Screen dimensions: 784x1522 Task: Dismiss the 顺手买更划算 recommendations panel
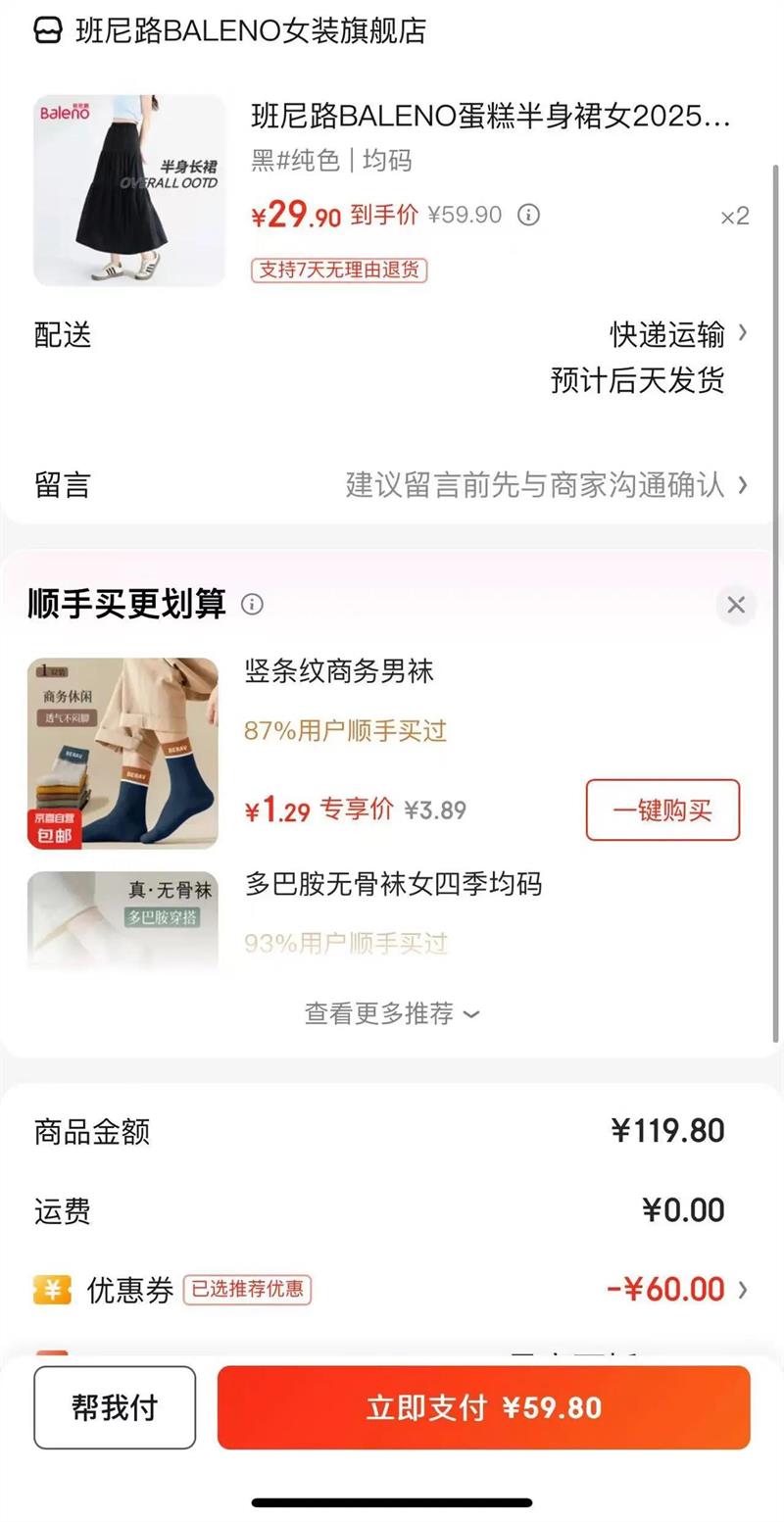click(736, 605)
